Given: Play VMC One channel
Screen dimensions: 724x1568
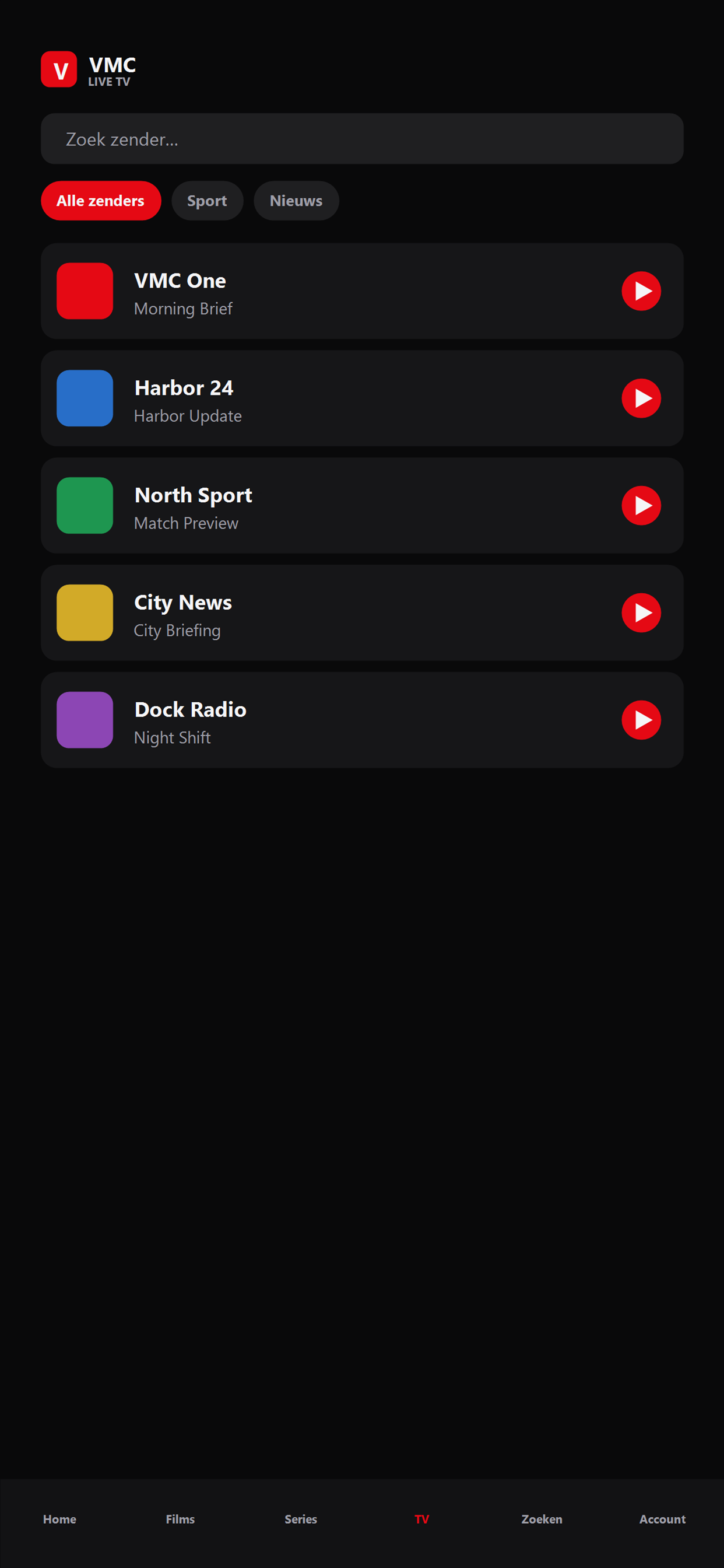Looking at the screenshot, I should [x=641, y=291].
